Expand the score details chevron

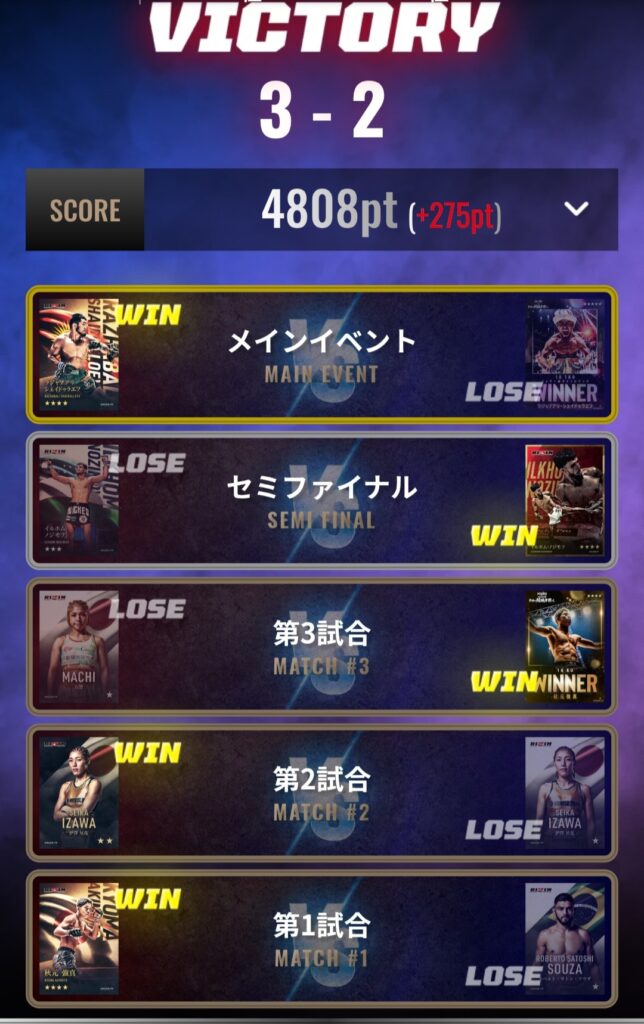click(576, 209)
